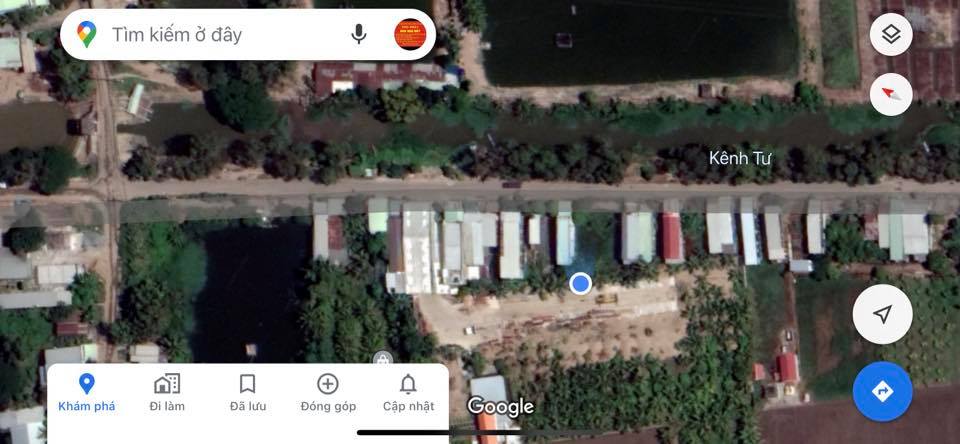
Task: Open directions with the blue button
Action: click(882, 391)
